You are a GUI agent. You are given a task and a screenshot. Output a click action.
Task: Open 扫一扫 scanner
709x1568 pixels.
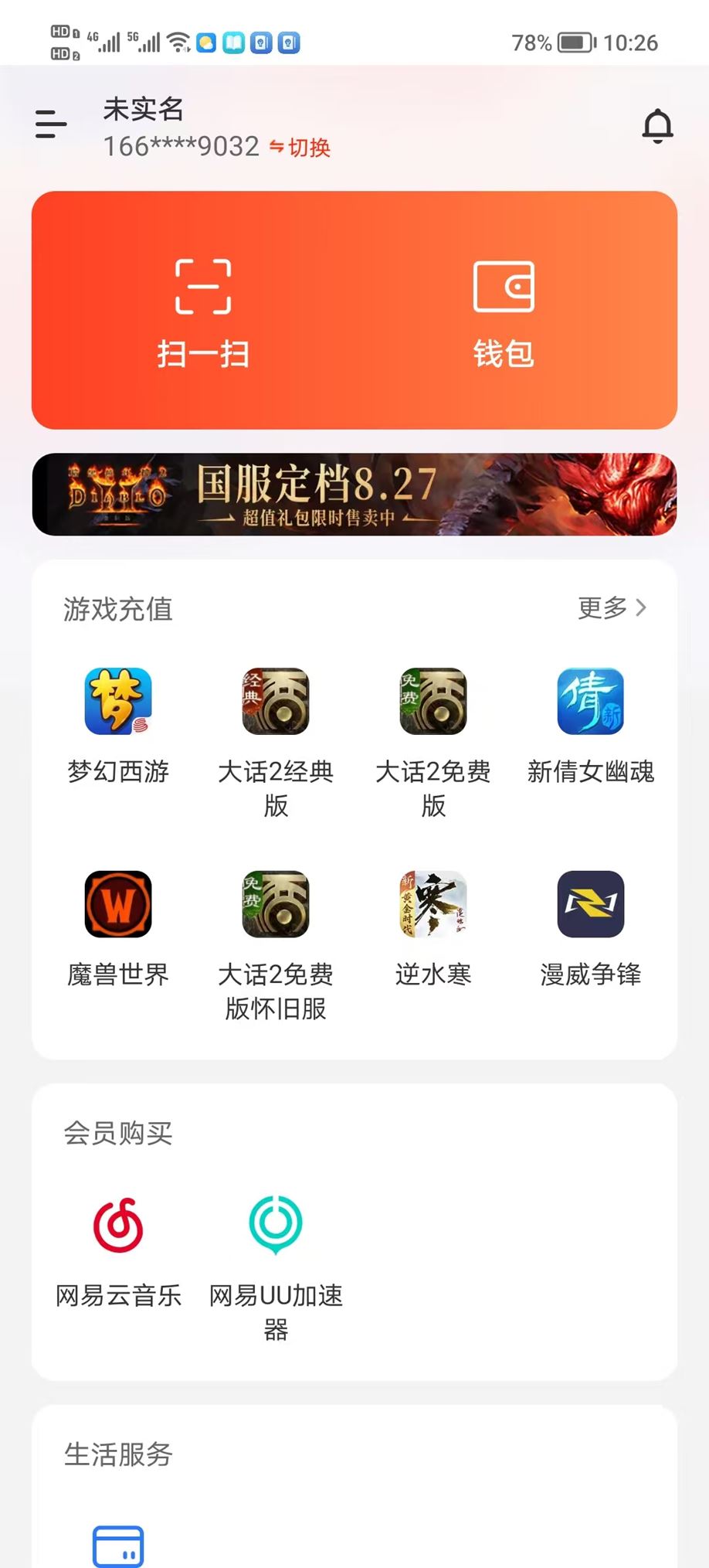point(203,312)
